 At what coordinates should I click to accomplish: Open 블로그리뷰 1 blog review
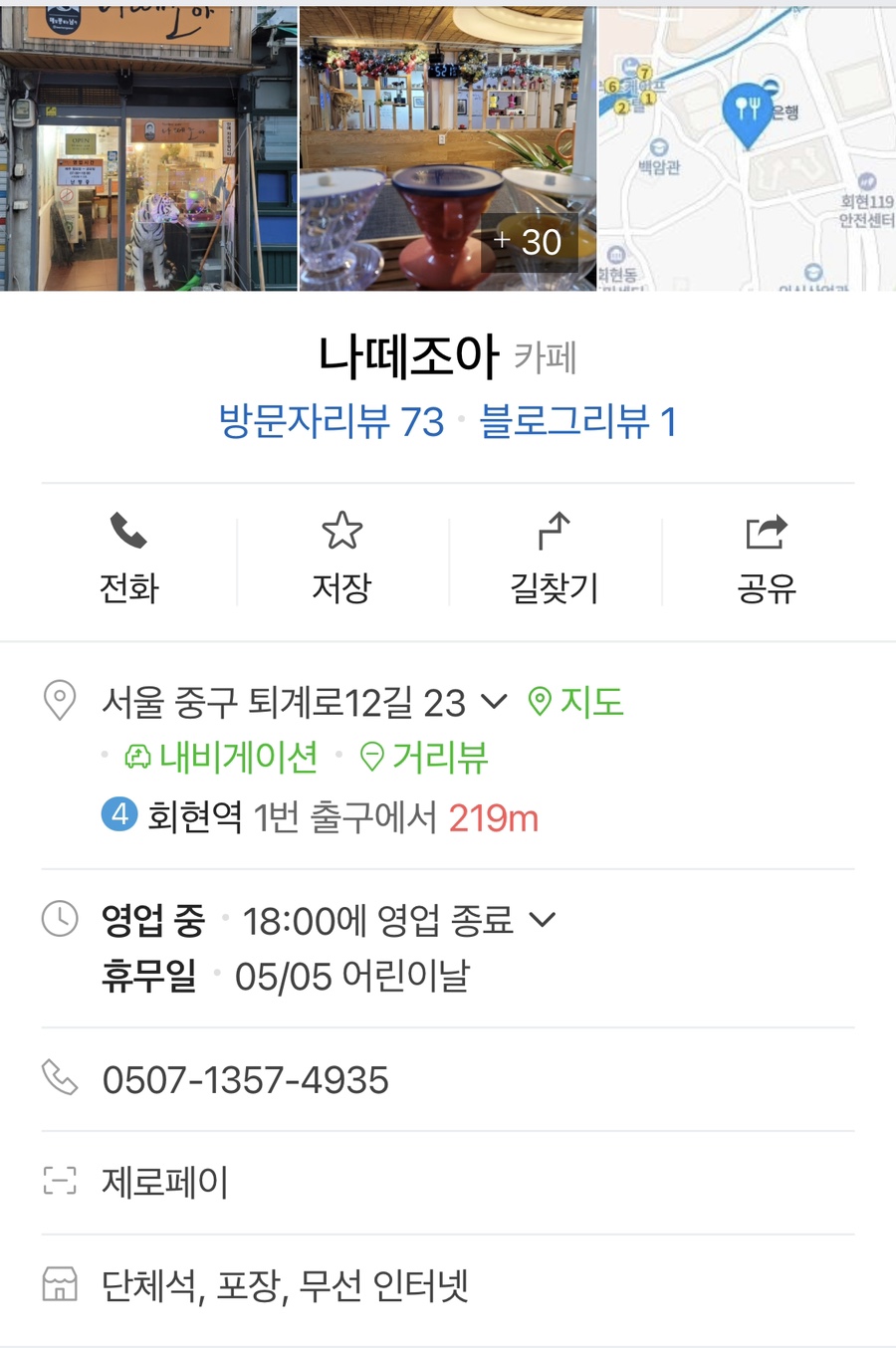point(577,422)
